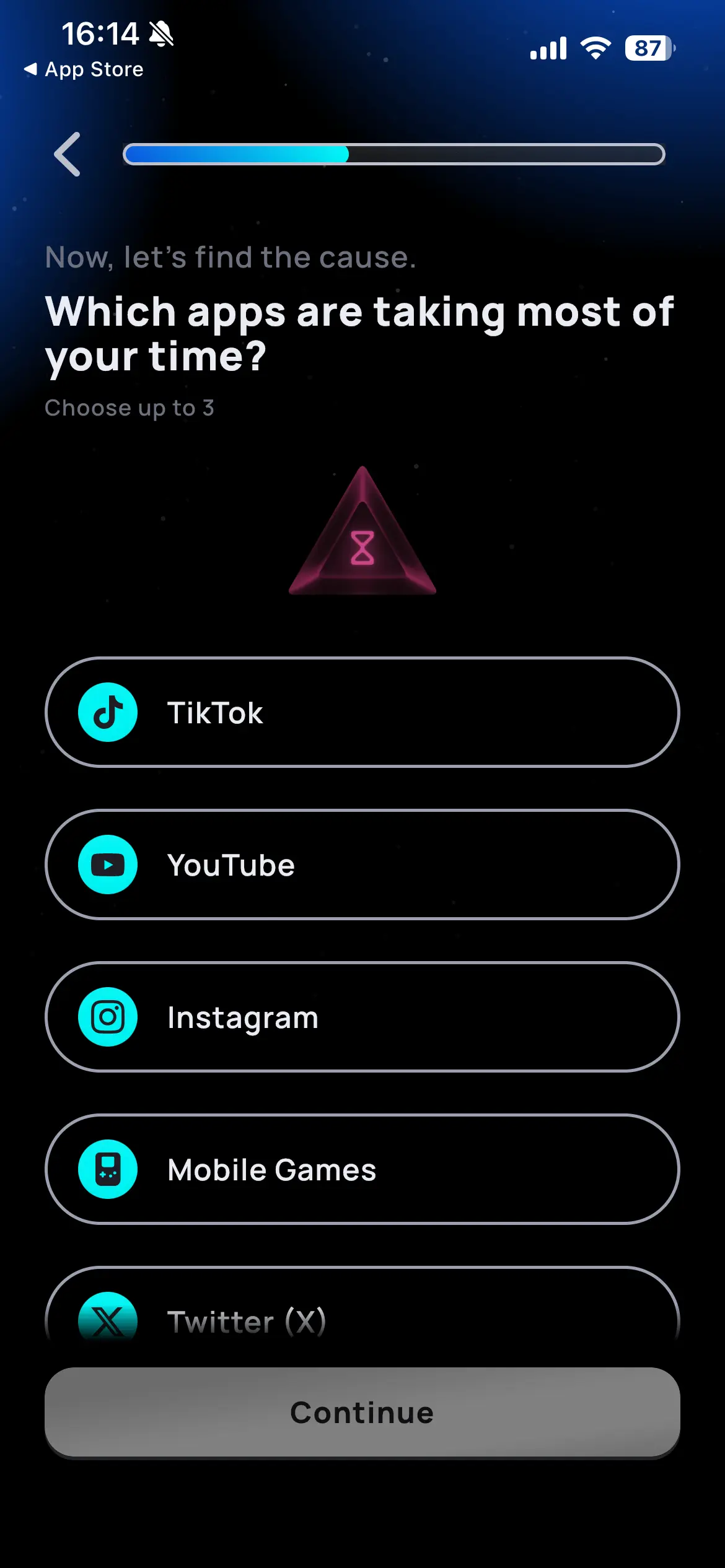Return to the App Store
The height and width of the screenshot is (1568, 725).
84,69
